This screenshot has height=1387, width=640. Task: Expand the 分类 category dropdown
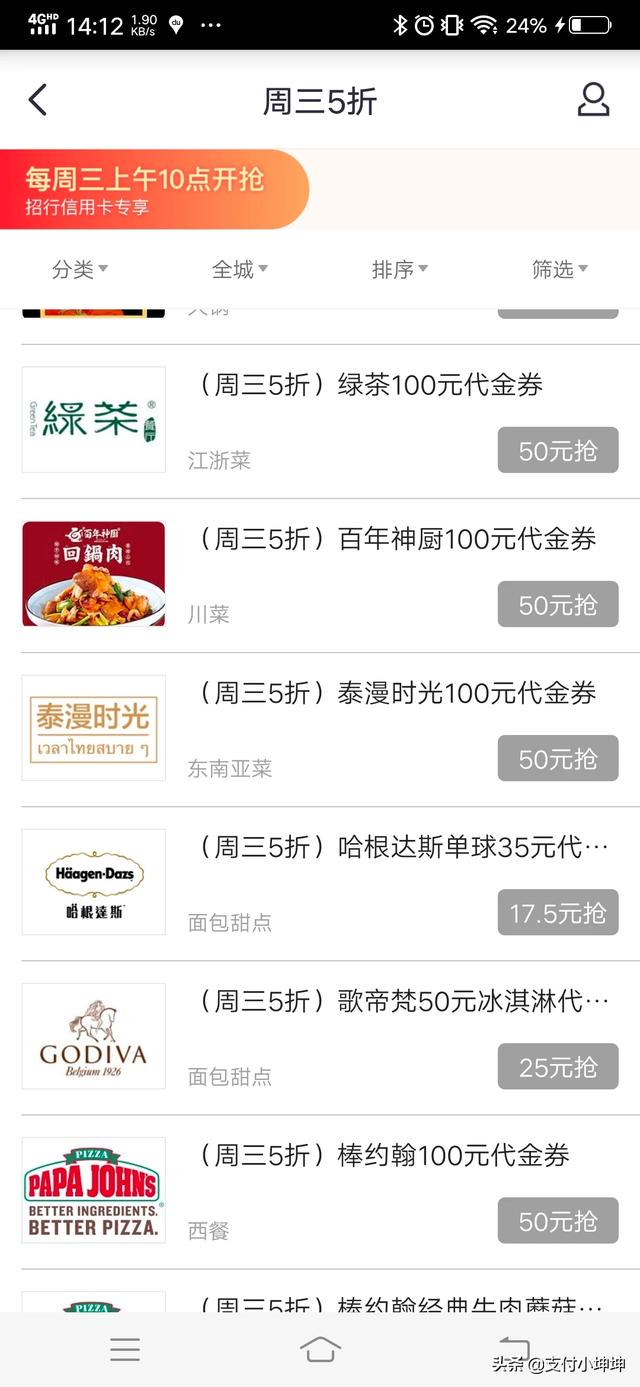(80, 269)
